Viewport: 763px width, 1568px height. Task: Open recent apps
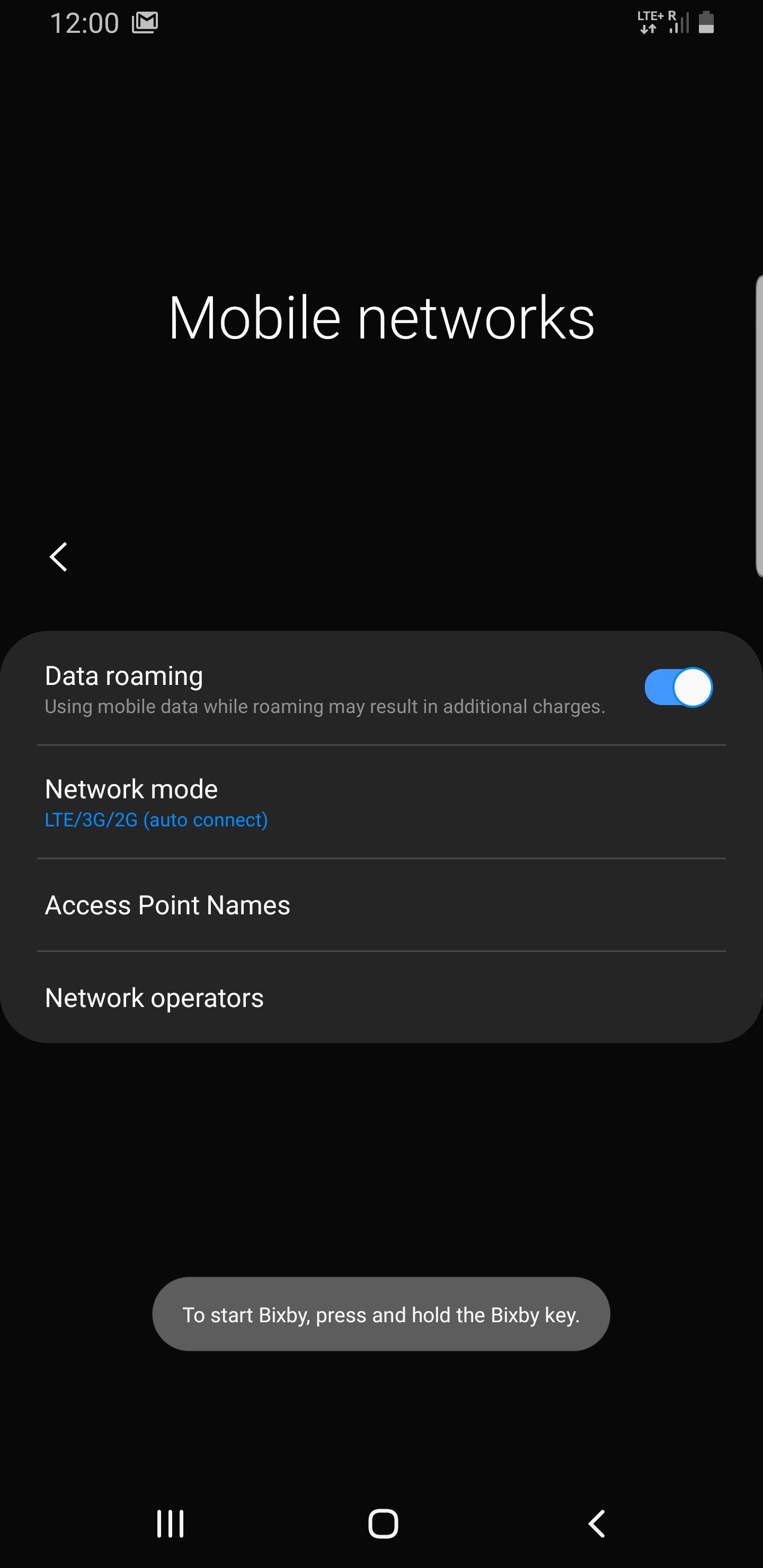point(170,1524)
